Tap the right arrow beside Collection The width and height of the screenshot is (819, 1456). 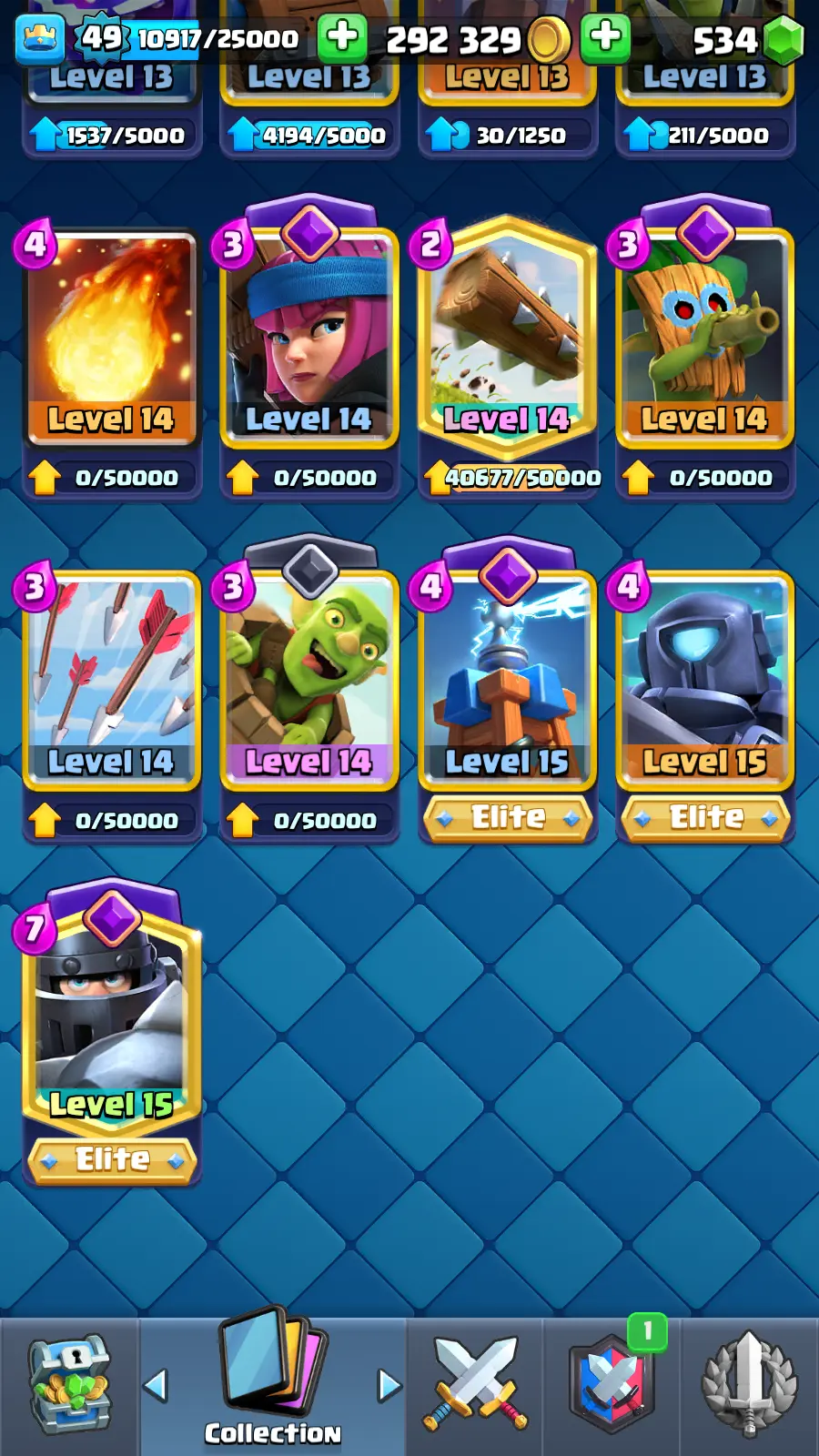tap(389, 1385)
